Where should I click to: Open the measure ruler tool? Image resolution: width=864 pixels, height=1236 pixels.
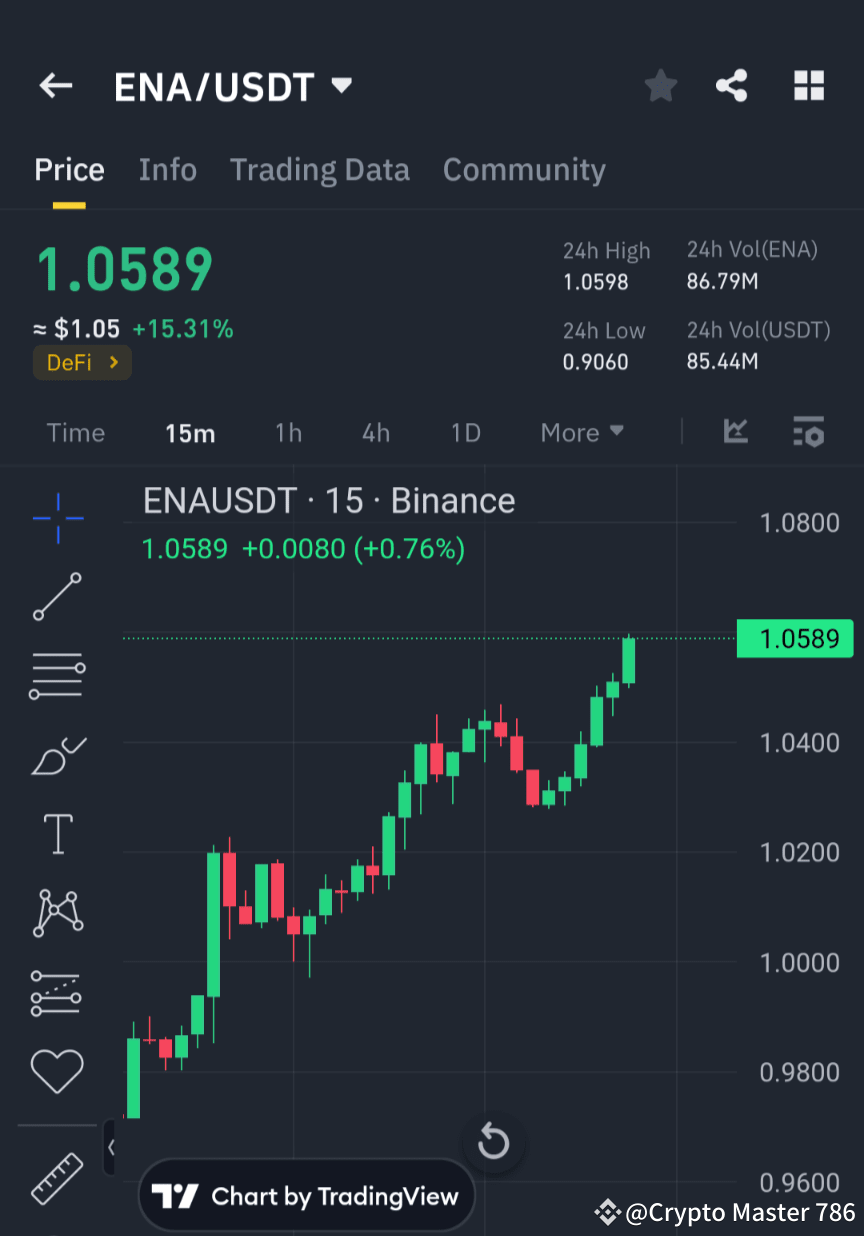(x=57, y=1178)
